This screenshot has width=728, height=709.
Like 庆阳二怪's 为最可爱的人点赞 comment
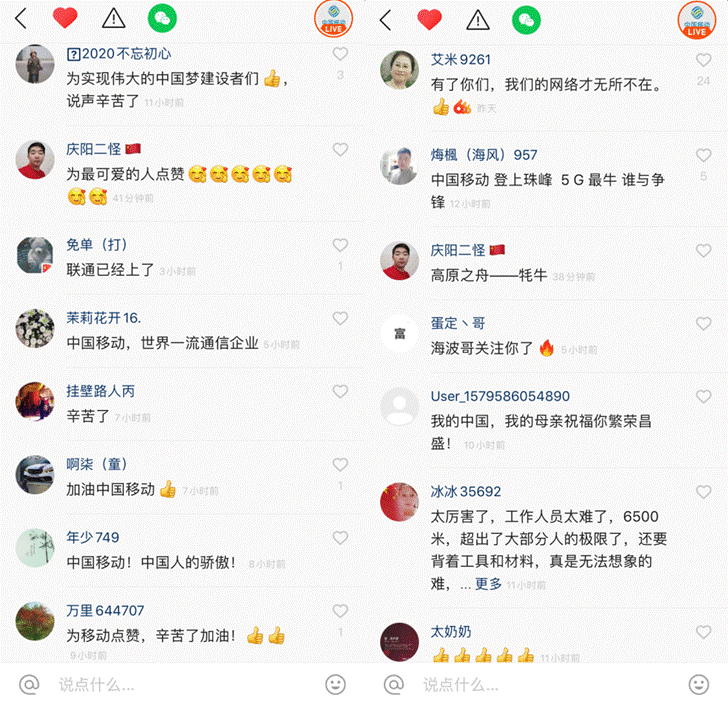[x=340, y=149]
